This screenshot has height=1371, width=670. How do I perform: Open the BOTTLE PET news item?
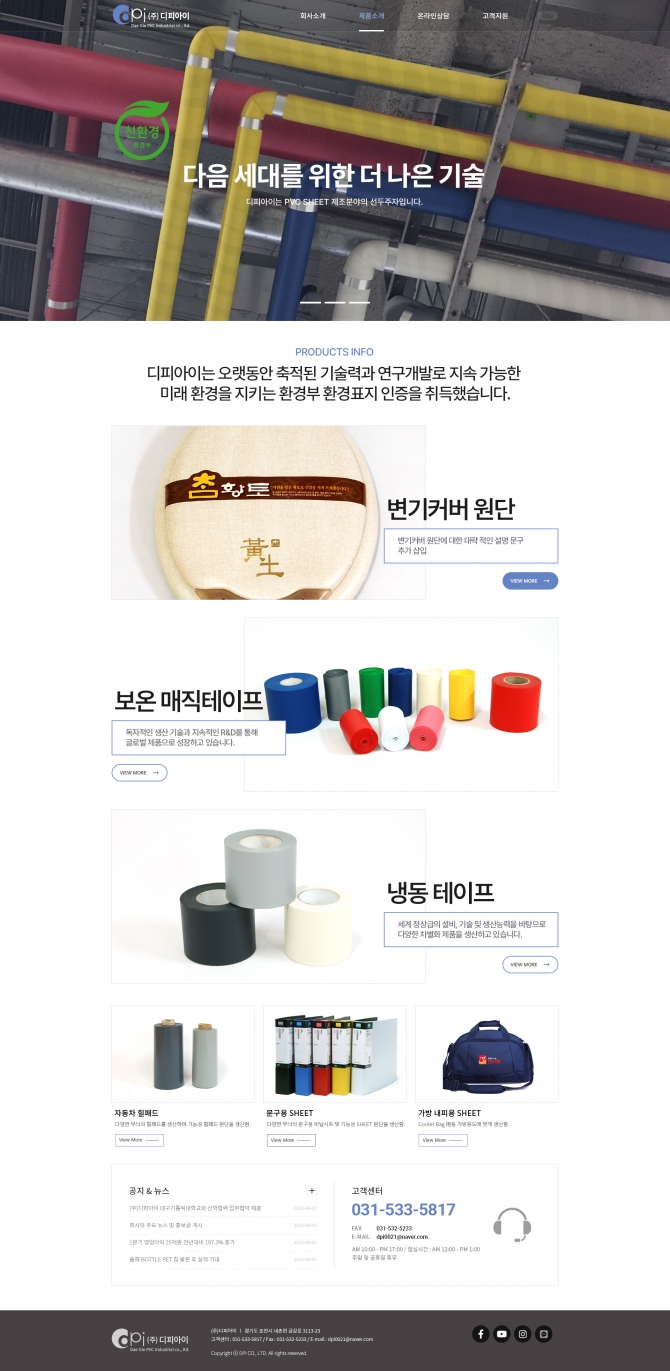(x=174, y=1259)
